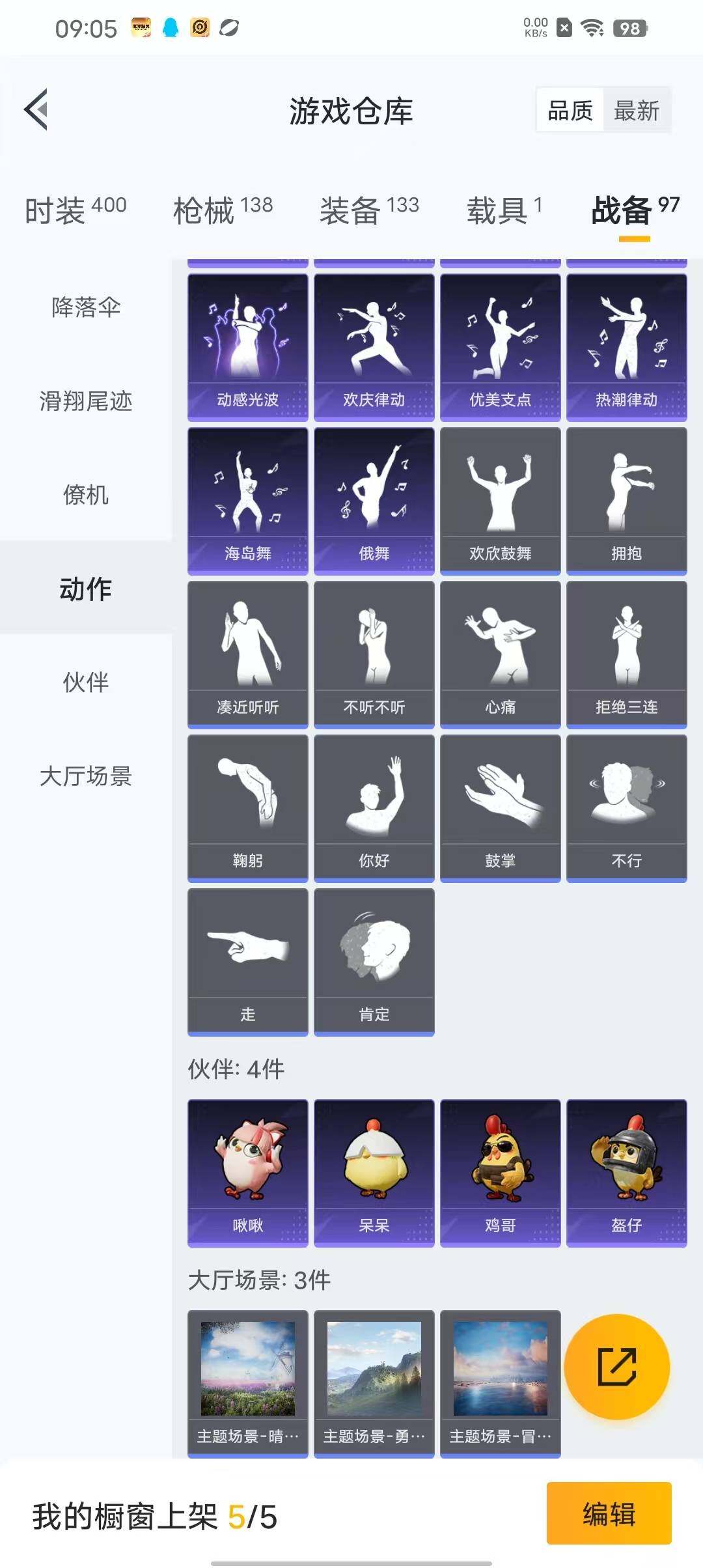Viewport: 703px width, 1568px height.
Task: Open the 装备 tab
Action: pos(369,210)
